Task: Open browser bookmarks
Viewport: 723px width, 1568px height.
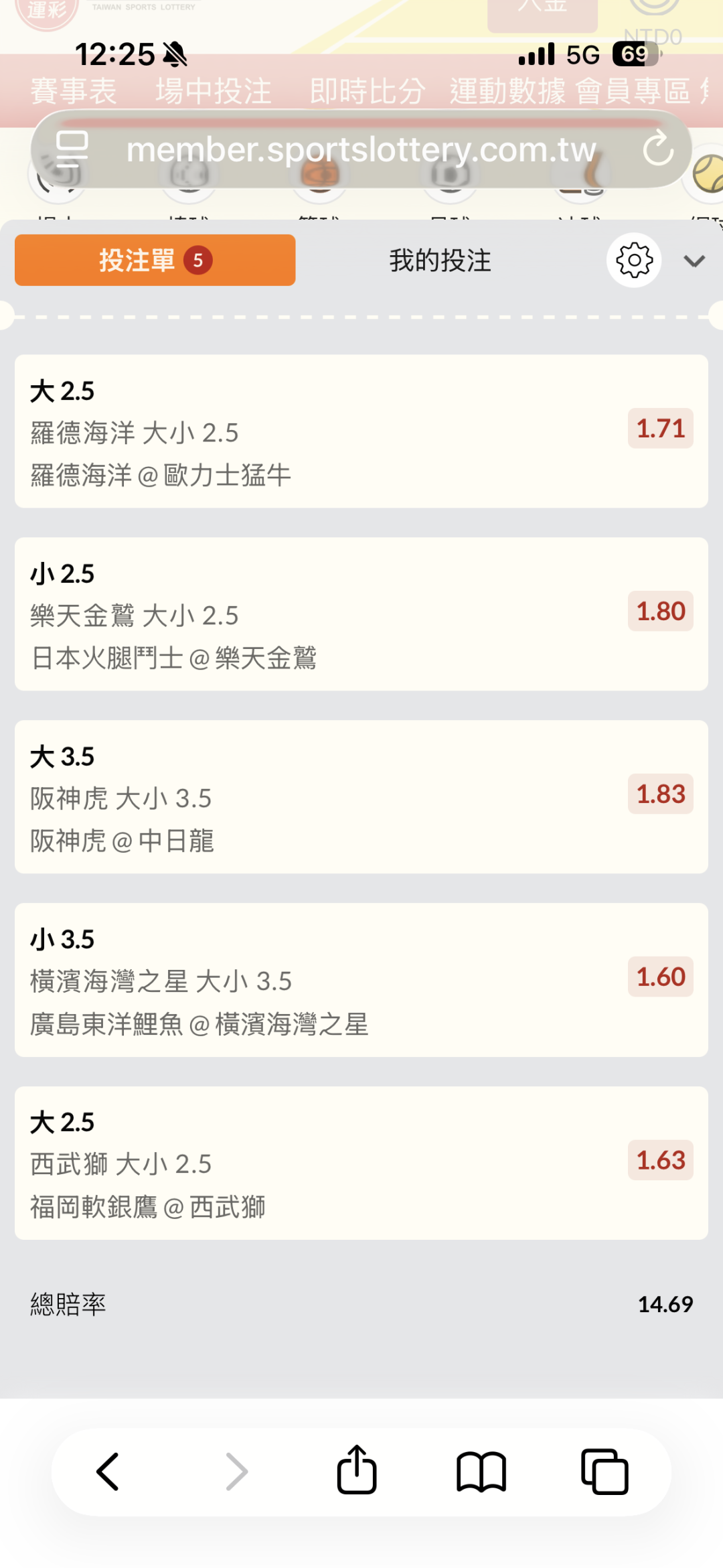Action: (x=481, y=1472)
